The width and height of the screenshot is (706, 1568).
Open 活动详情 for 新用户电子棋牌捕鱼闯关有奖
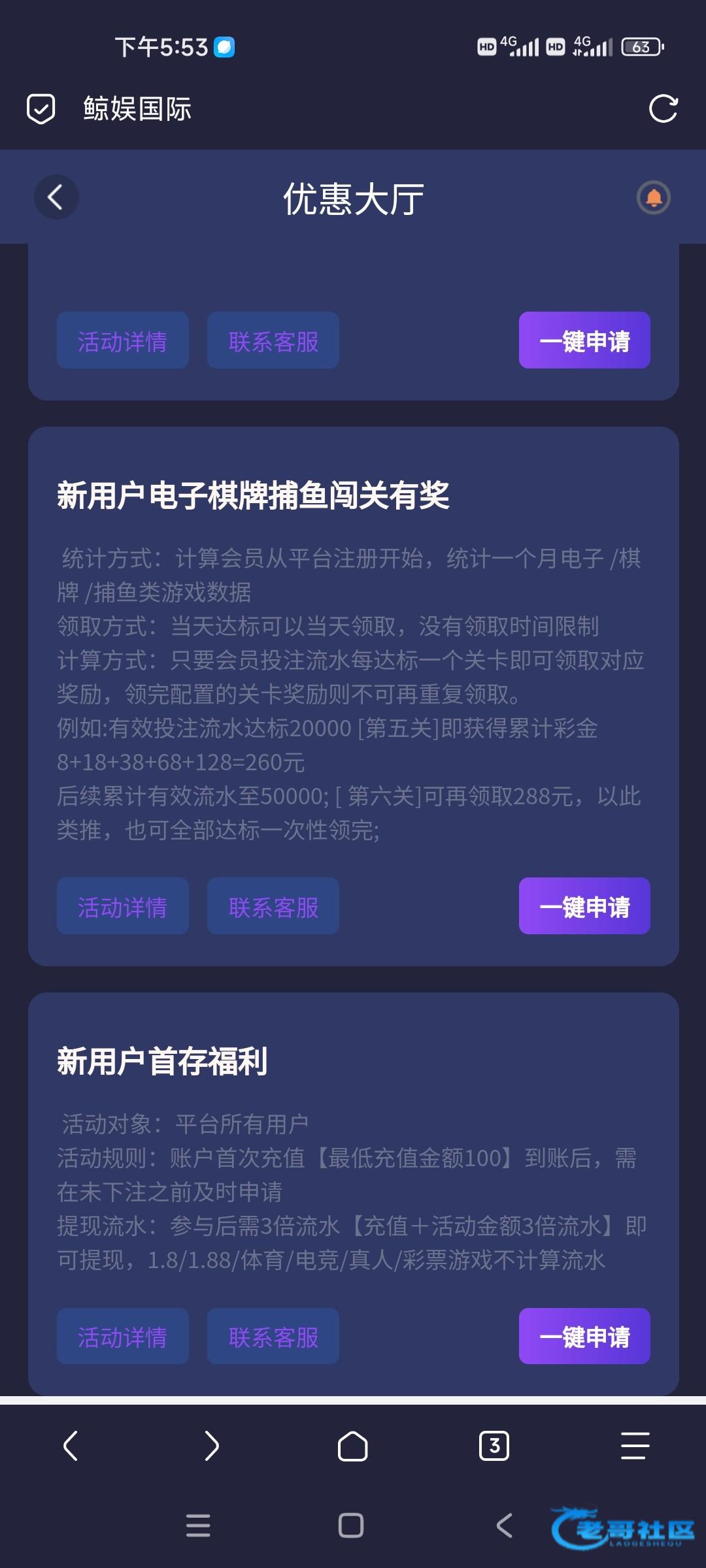click(123, 906)
